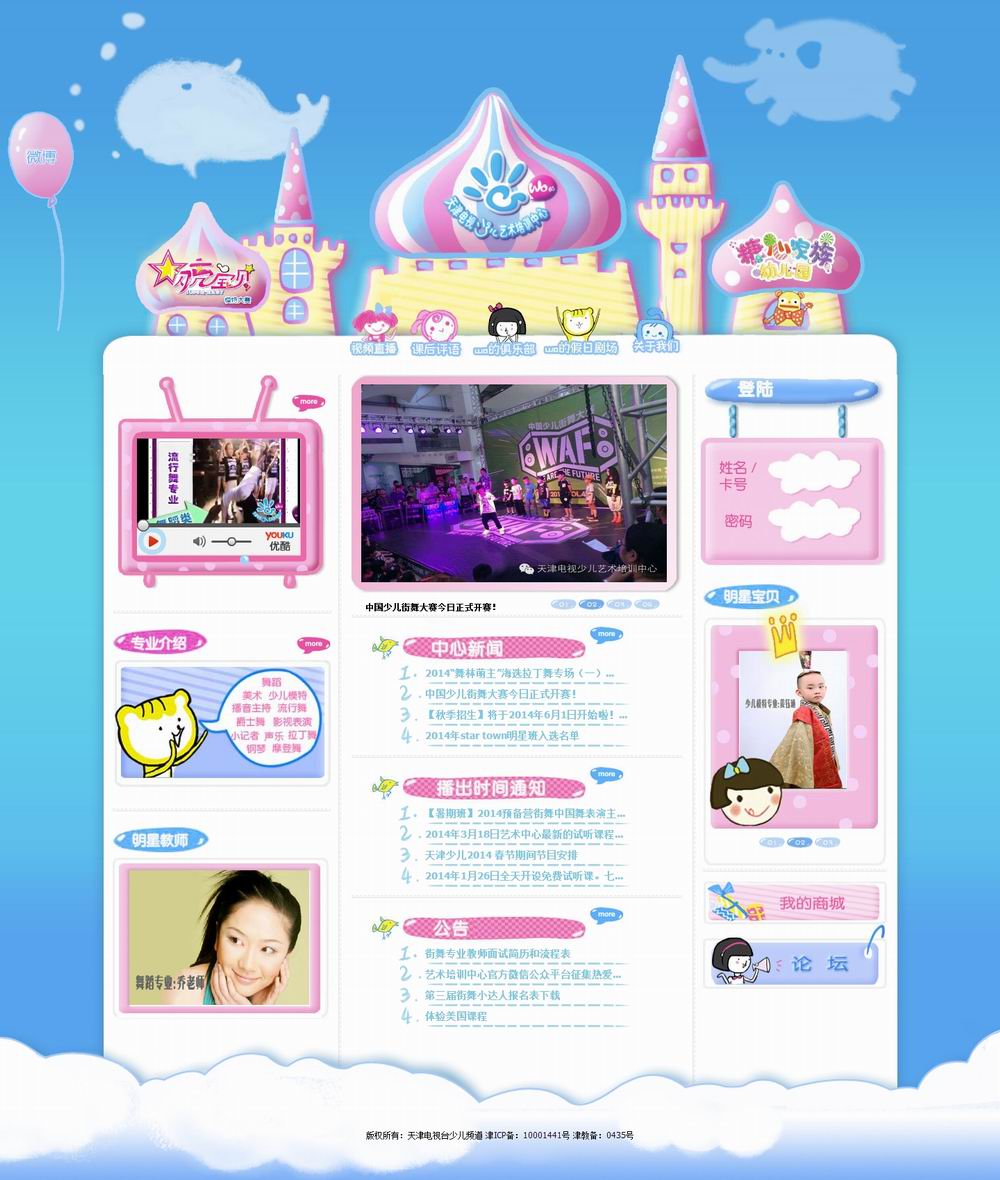Screen dimensions: 1000x1180
Task: Open 我的商城 shop banner
Action: click(x=795, y=903)
